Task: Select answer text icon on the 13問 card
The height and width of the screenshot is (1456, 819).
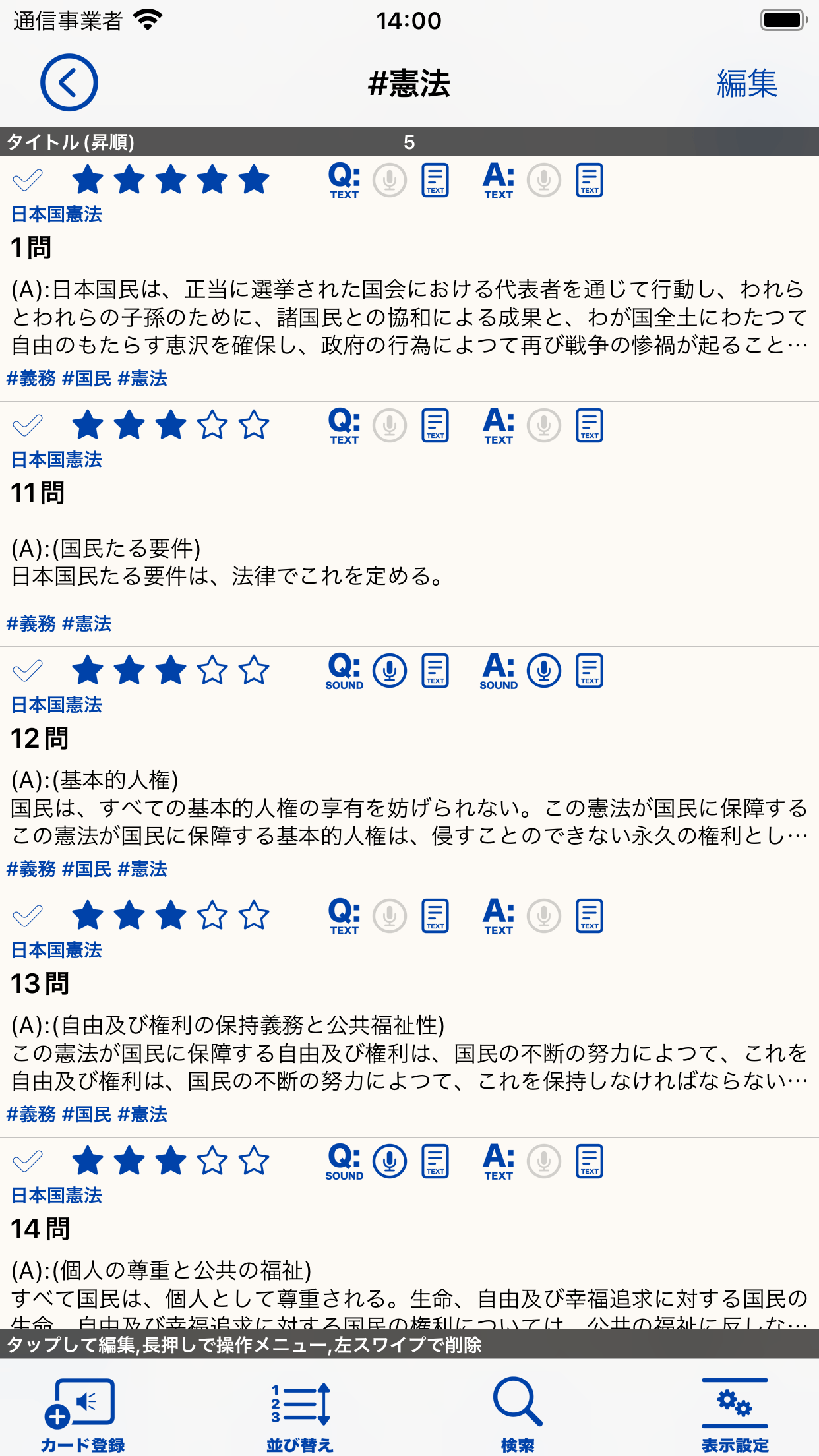Action: (x=590, y=916)
